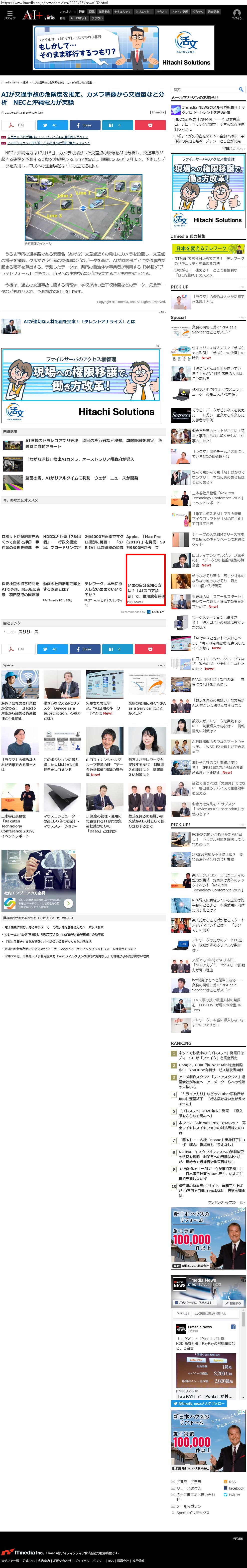Open the メディア hamburger menu
This screenshot has width=247, height=1568.
pyautogui.click(x=10, y=14)
